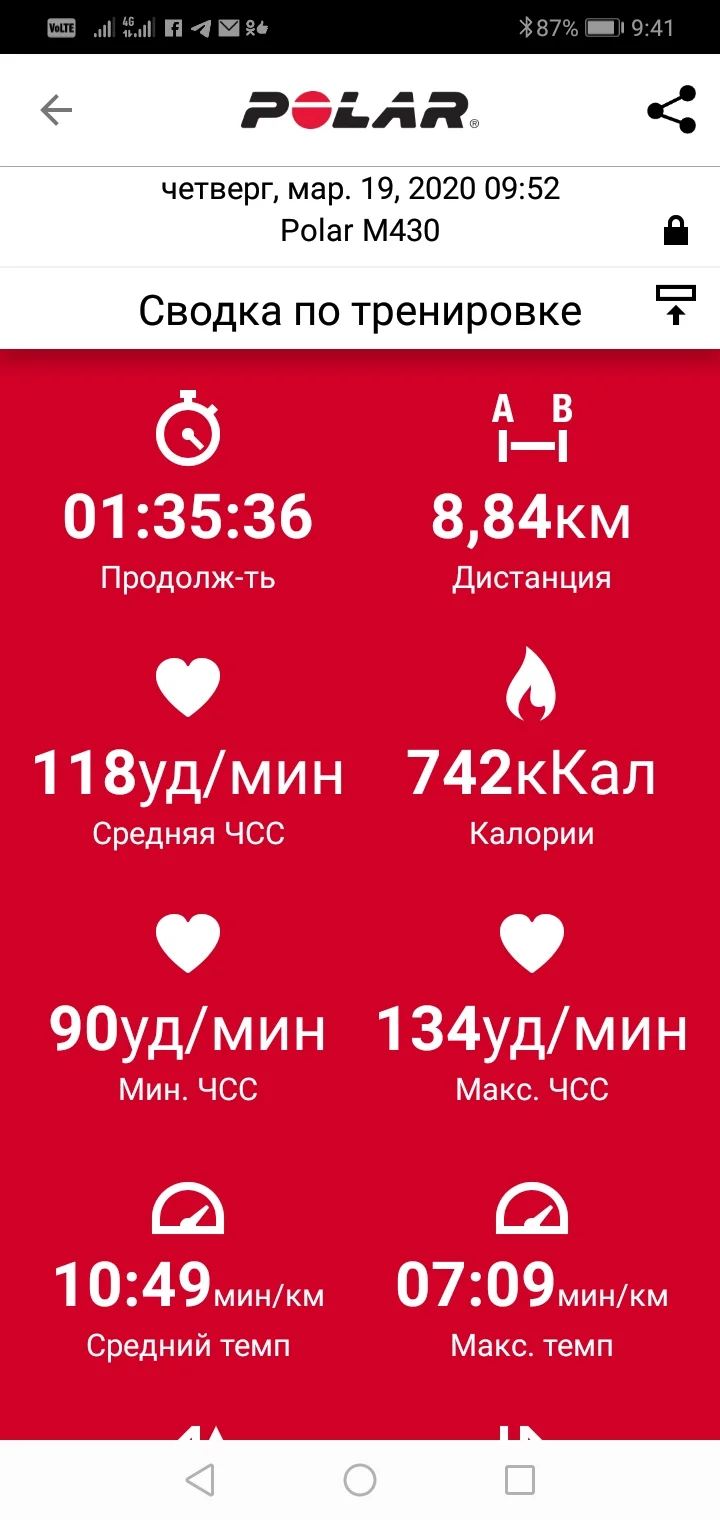Collapse the training summary panel

click(676, 305)
